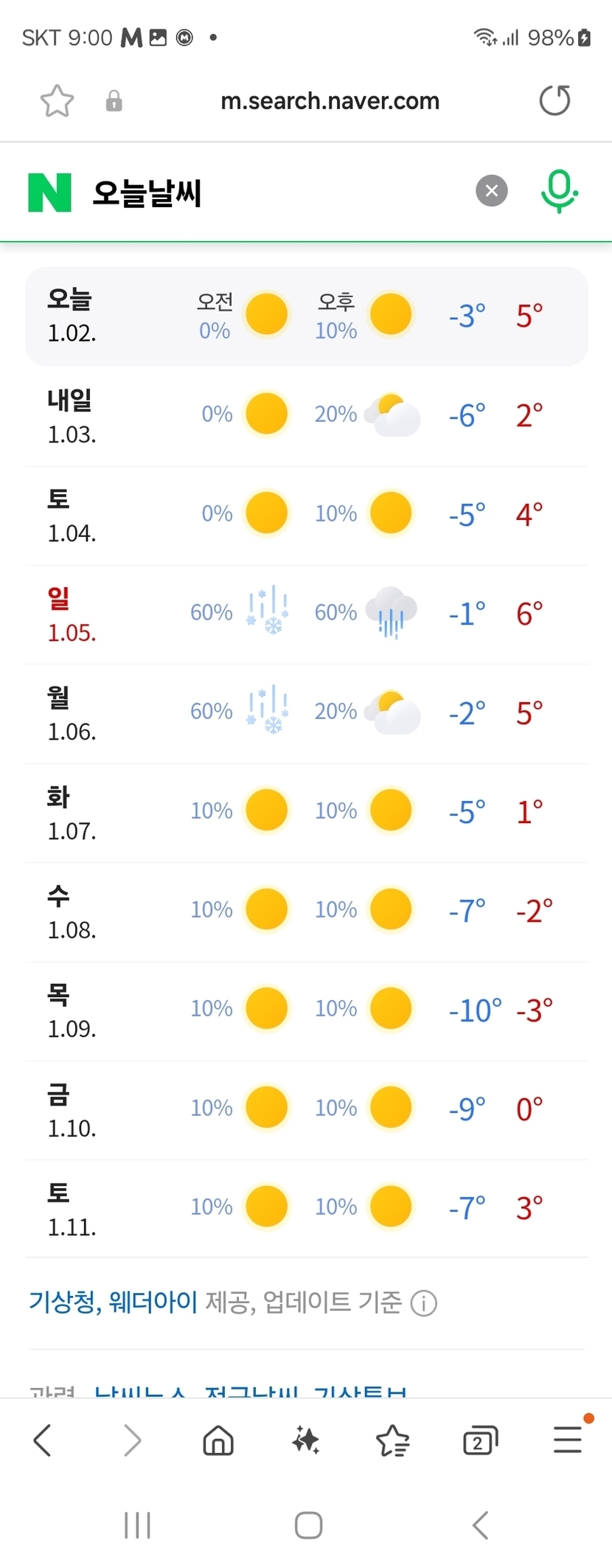Go back with the browser back arrow

tap(43, 1440)
